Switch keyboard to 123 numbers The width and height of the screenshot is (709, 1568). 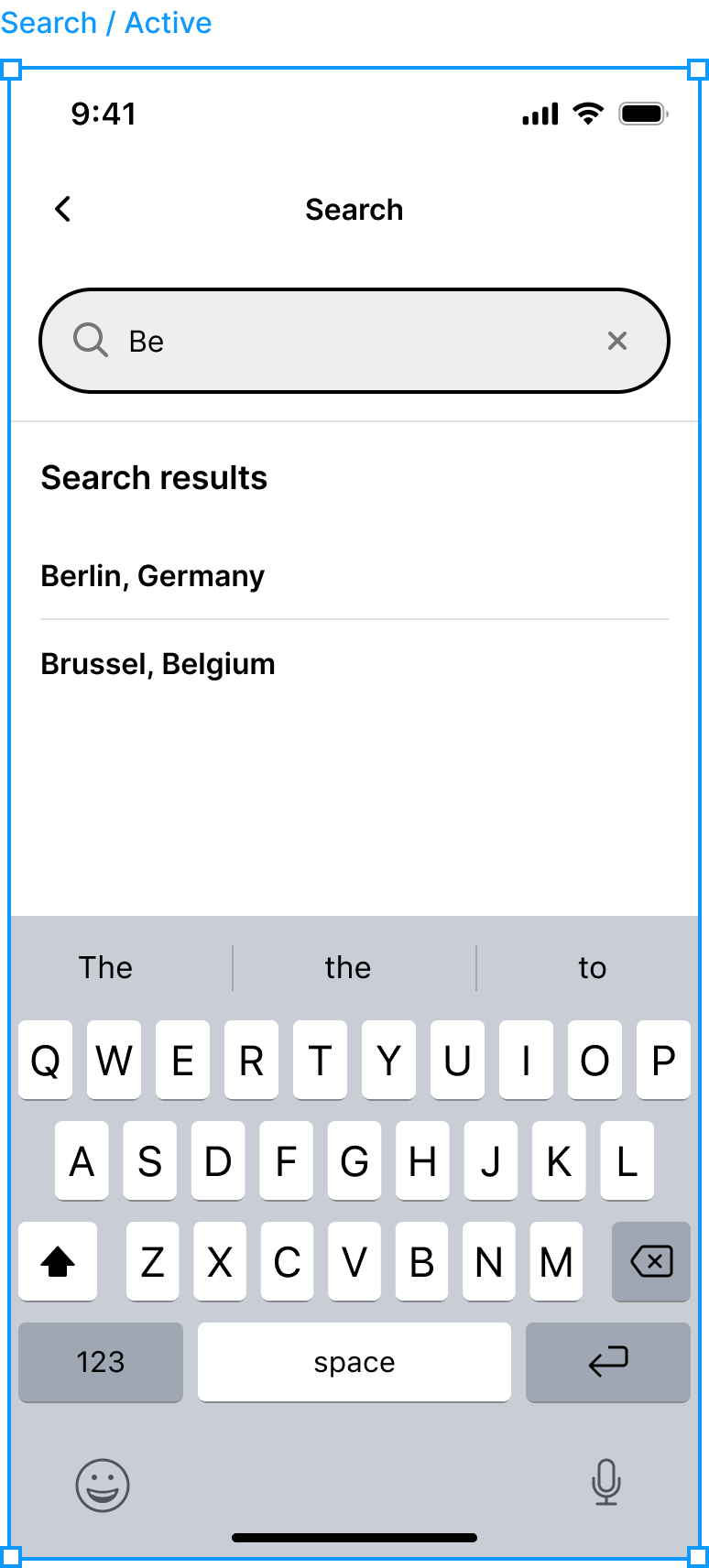tap(101, 1362)
